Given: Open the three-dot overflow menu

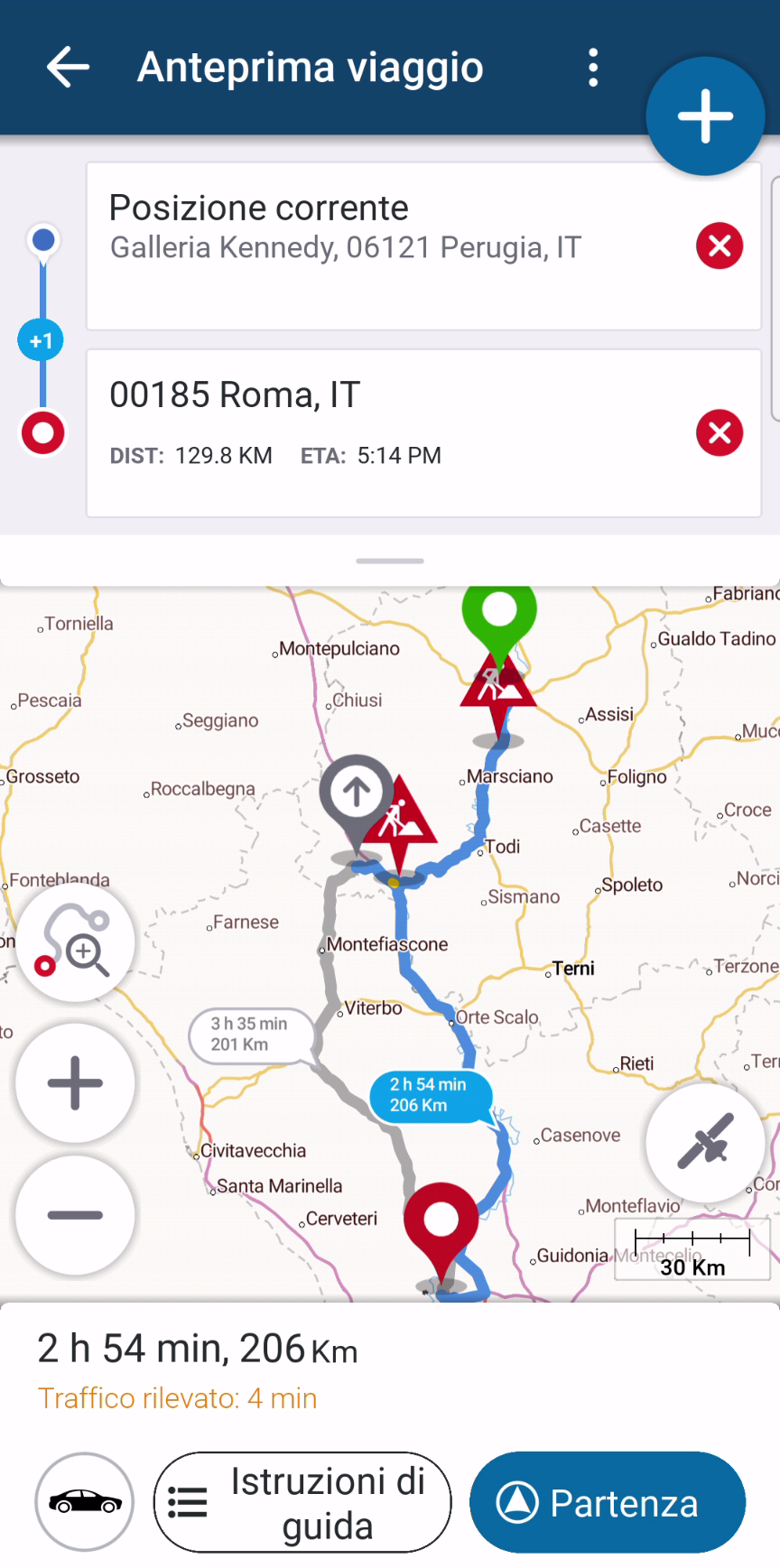Looking at the screenshot, I should [592, 68].
